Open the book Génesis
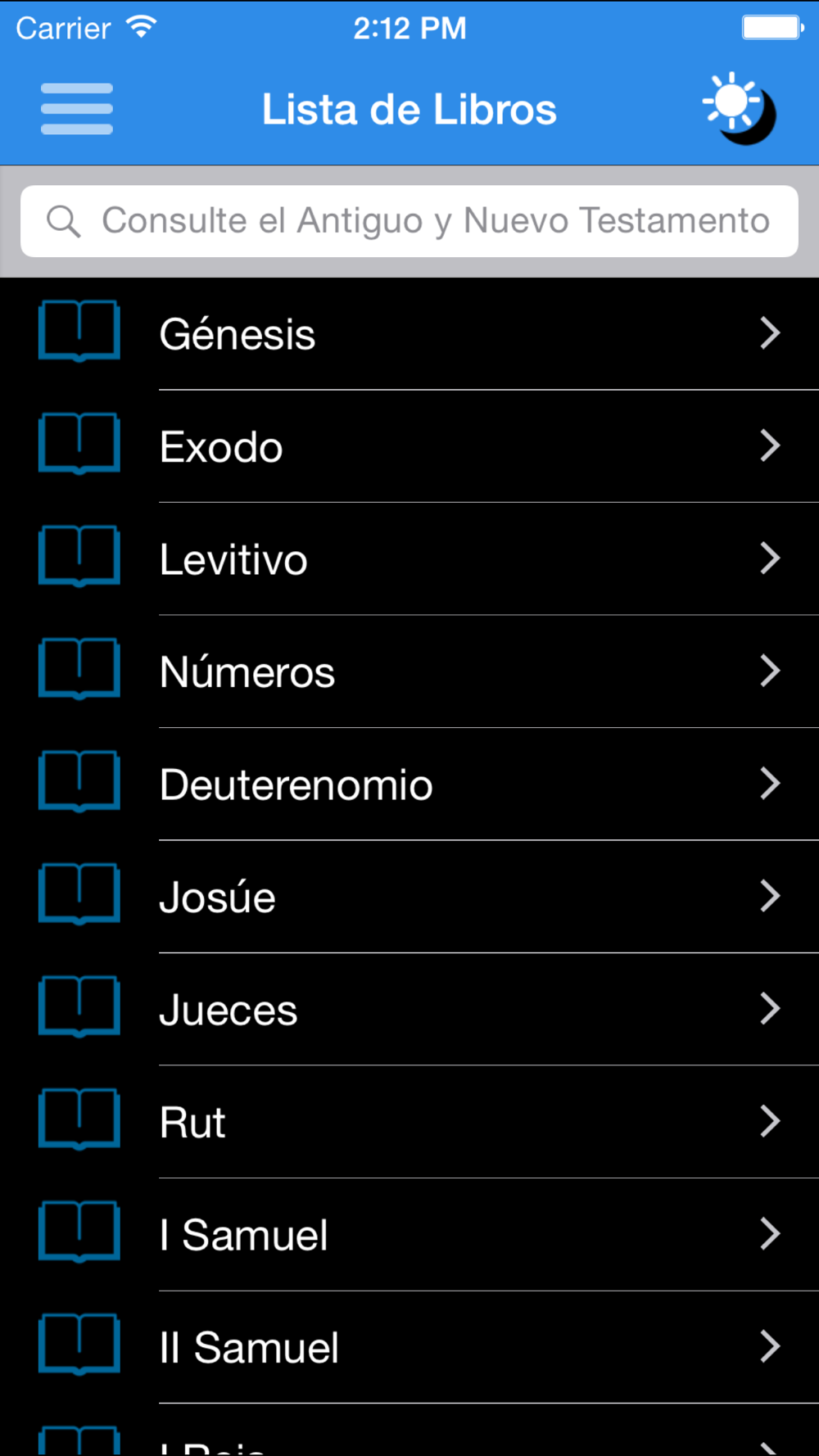 tap(409, 333)
